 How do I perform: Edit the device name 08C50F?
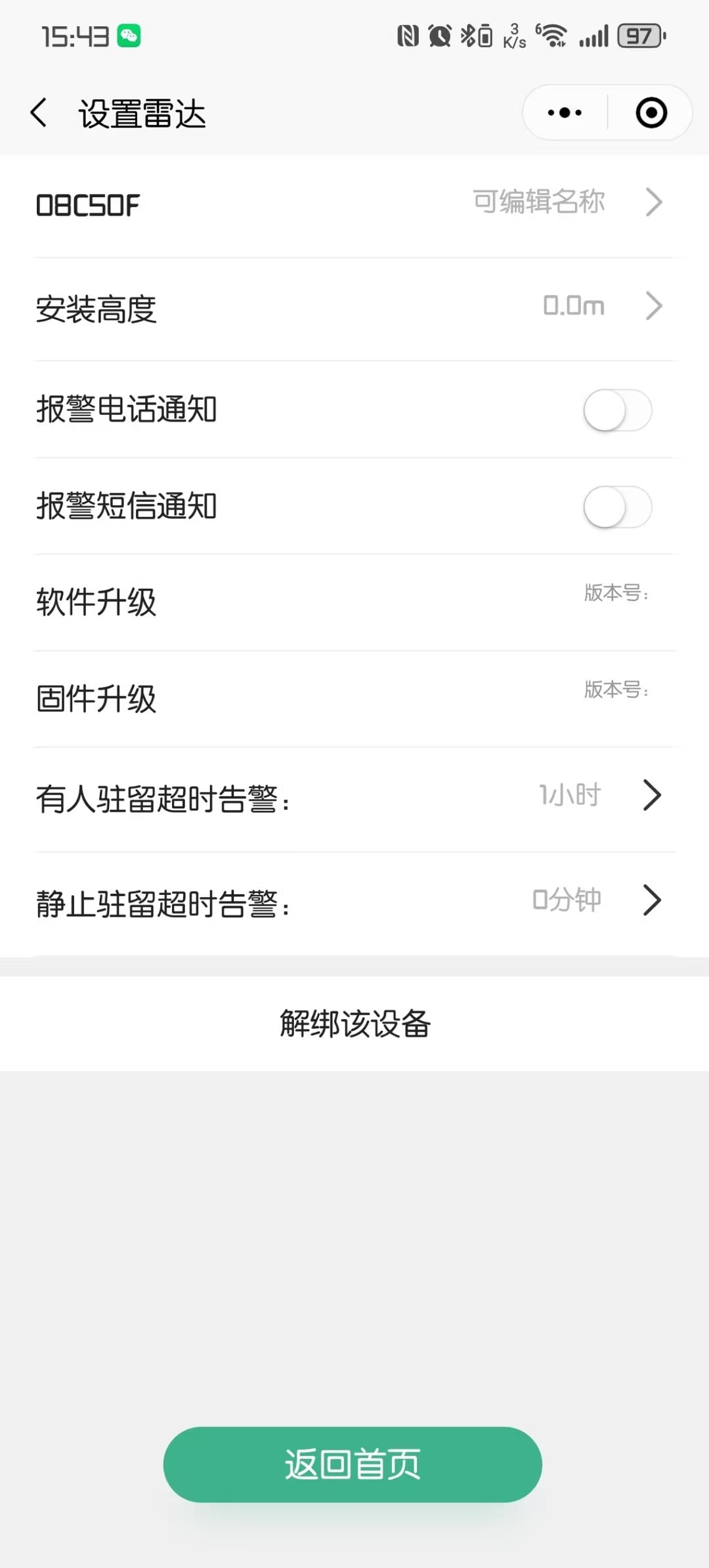pos(354,205)
